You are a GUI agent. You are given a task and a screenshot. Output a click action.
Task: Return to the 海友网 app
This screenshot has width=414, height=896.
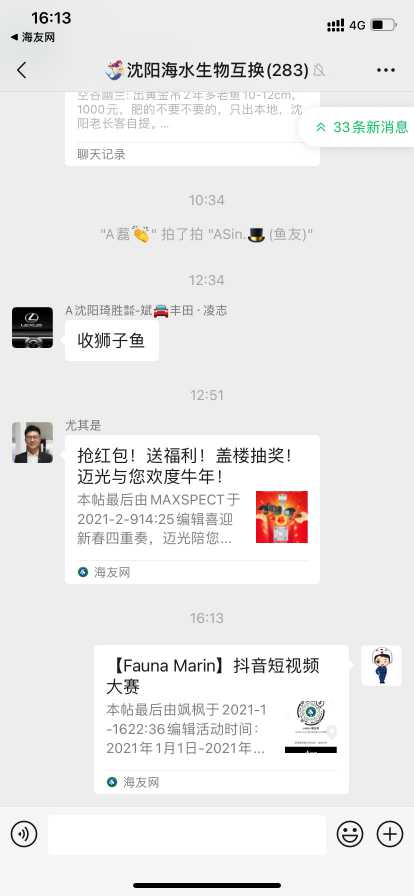point(33,37)
